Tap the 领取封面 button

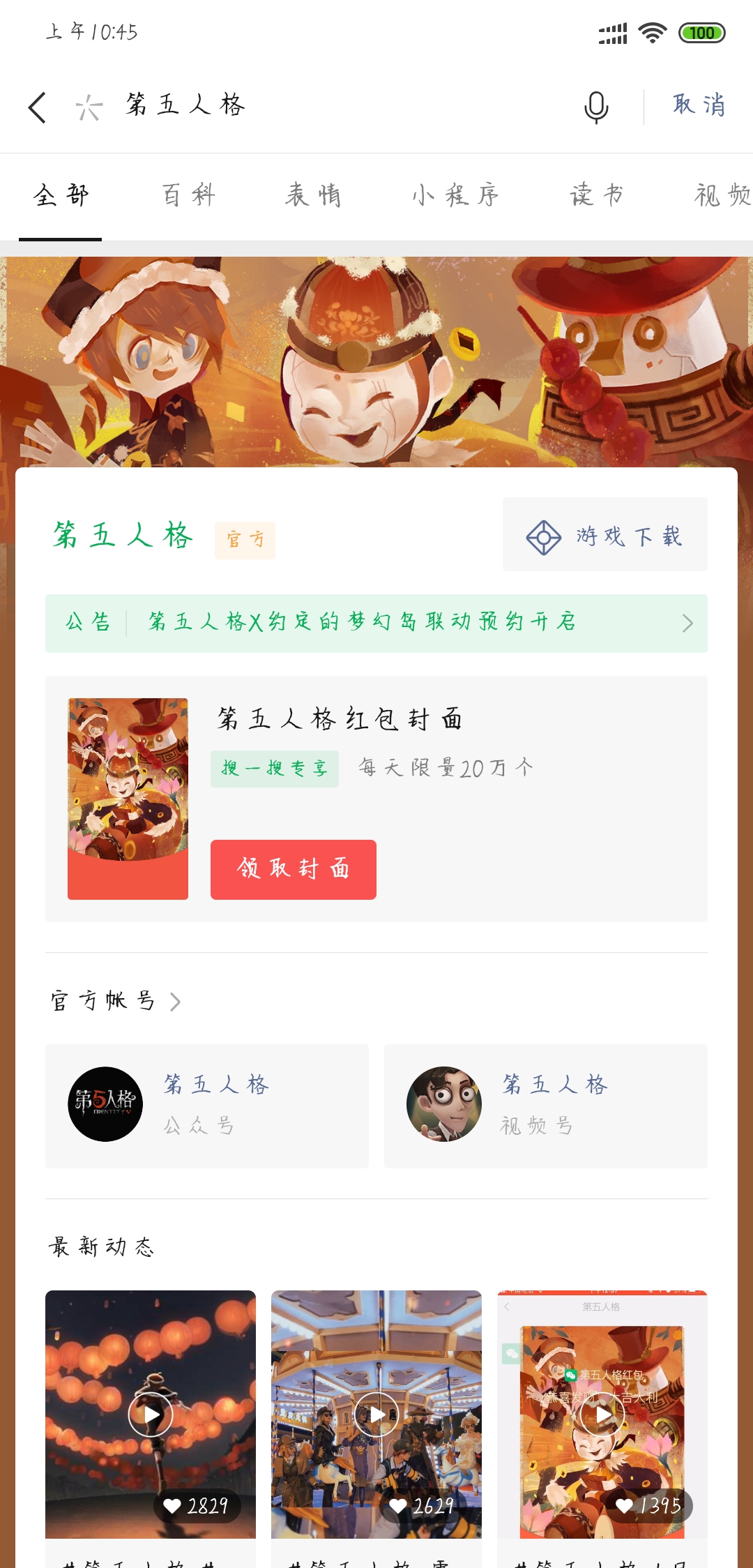click(294, 869)
